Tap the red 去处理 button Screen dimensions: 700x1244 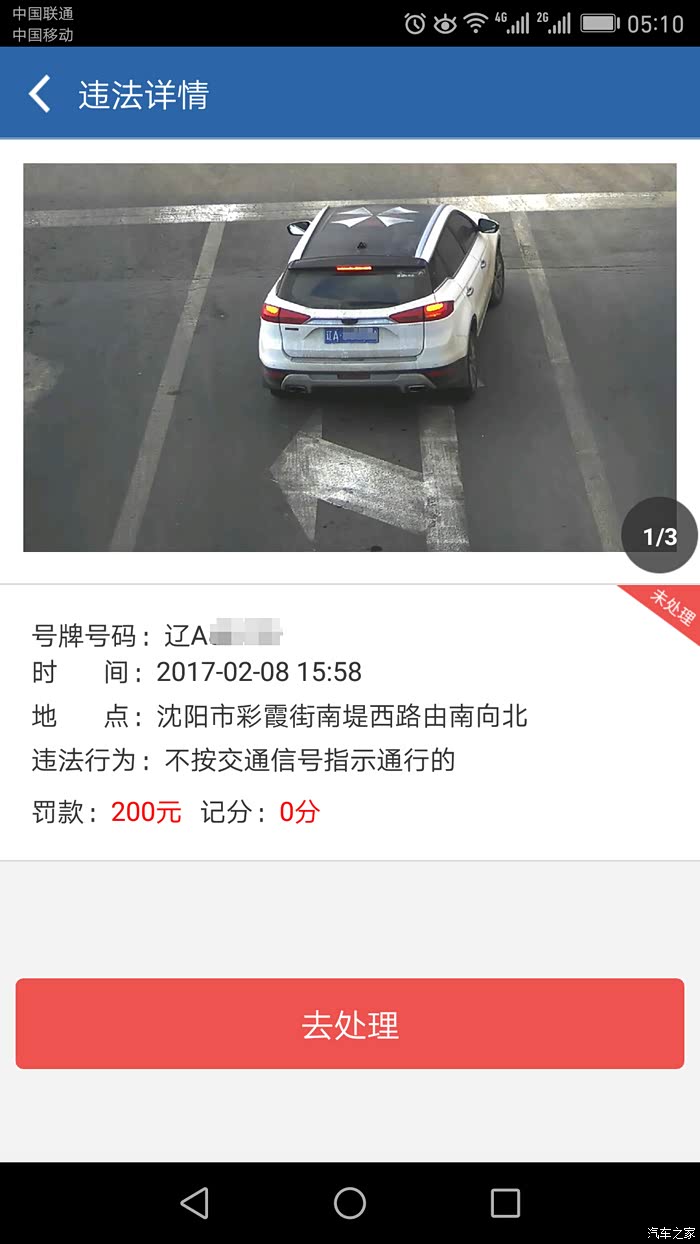click(x=349, y=1024)
